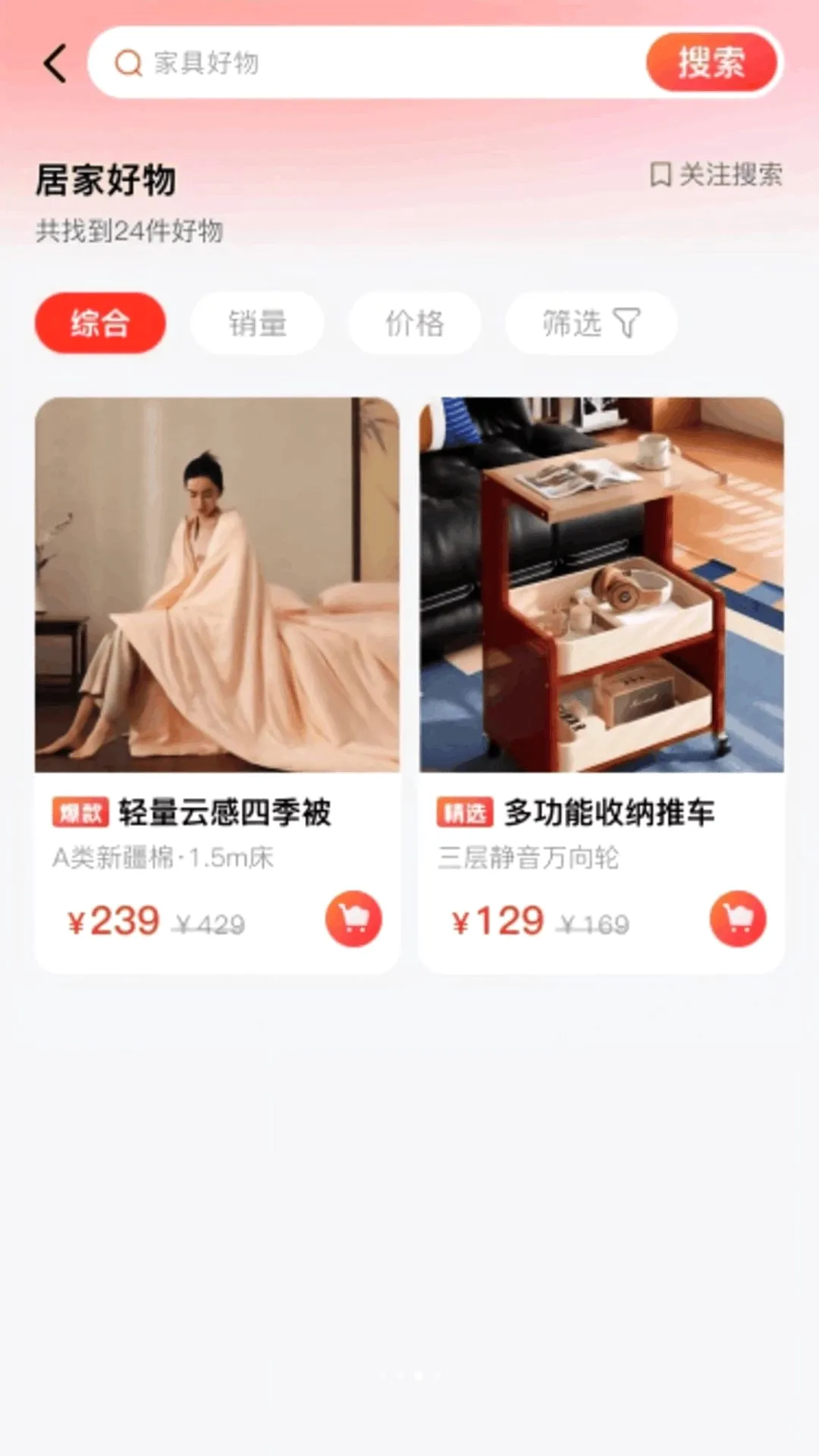Select the 综合 sort tab
Viewport: 819px width, 1456px height.
(x=100, y=323)
